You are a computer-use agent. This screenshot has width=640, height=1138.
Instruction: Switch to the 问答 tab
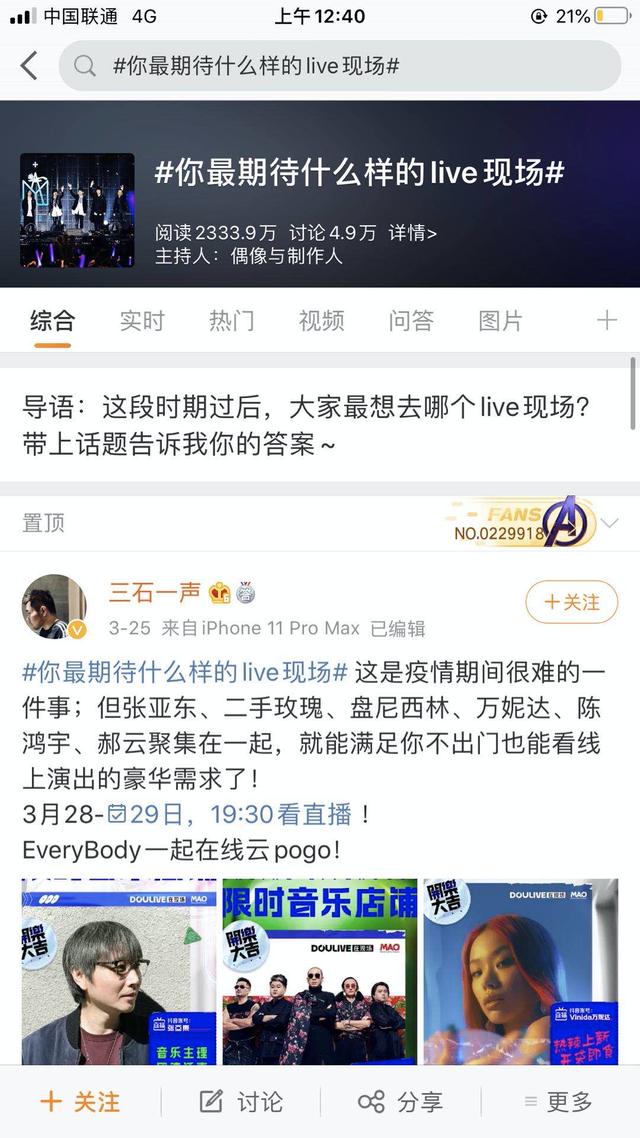(x=411, y=321)
